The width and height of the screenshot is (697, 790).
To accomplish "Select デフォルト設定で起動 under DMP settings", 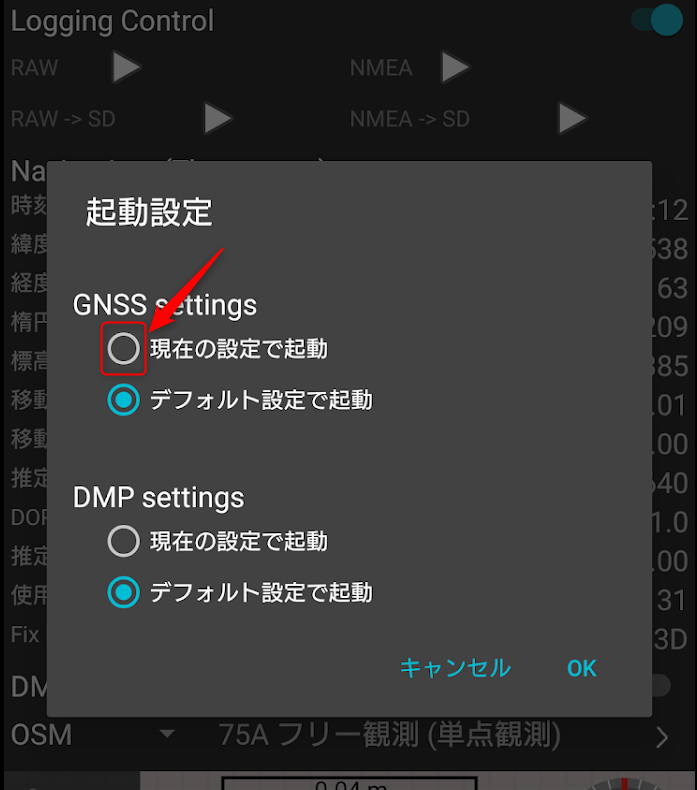I will tap(124, 593).
